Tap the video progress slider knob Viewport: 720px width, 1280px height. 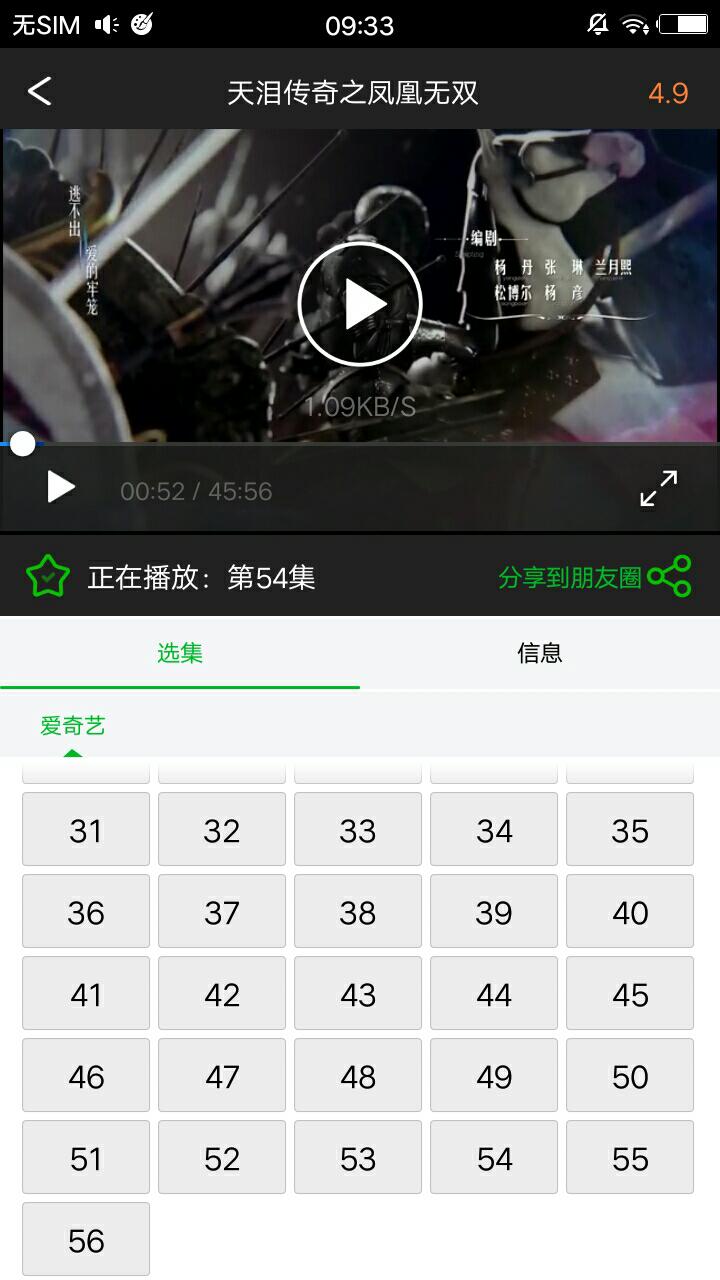click(x=22, y=444)
